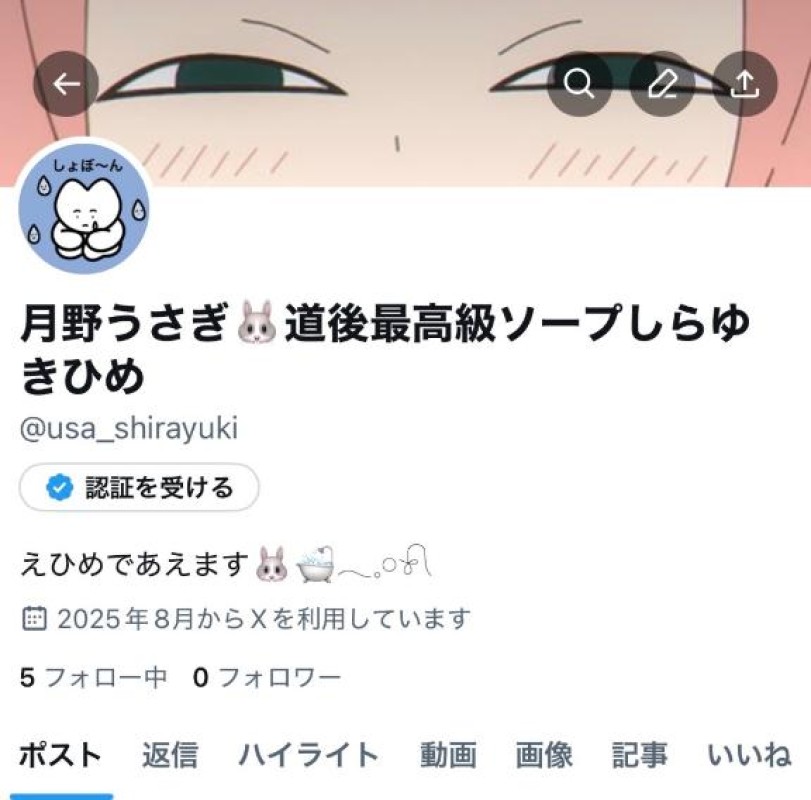811x800 pixels.
Task: Go back using the arrow icon
Action: tap(66, 84)
